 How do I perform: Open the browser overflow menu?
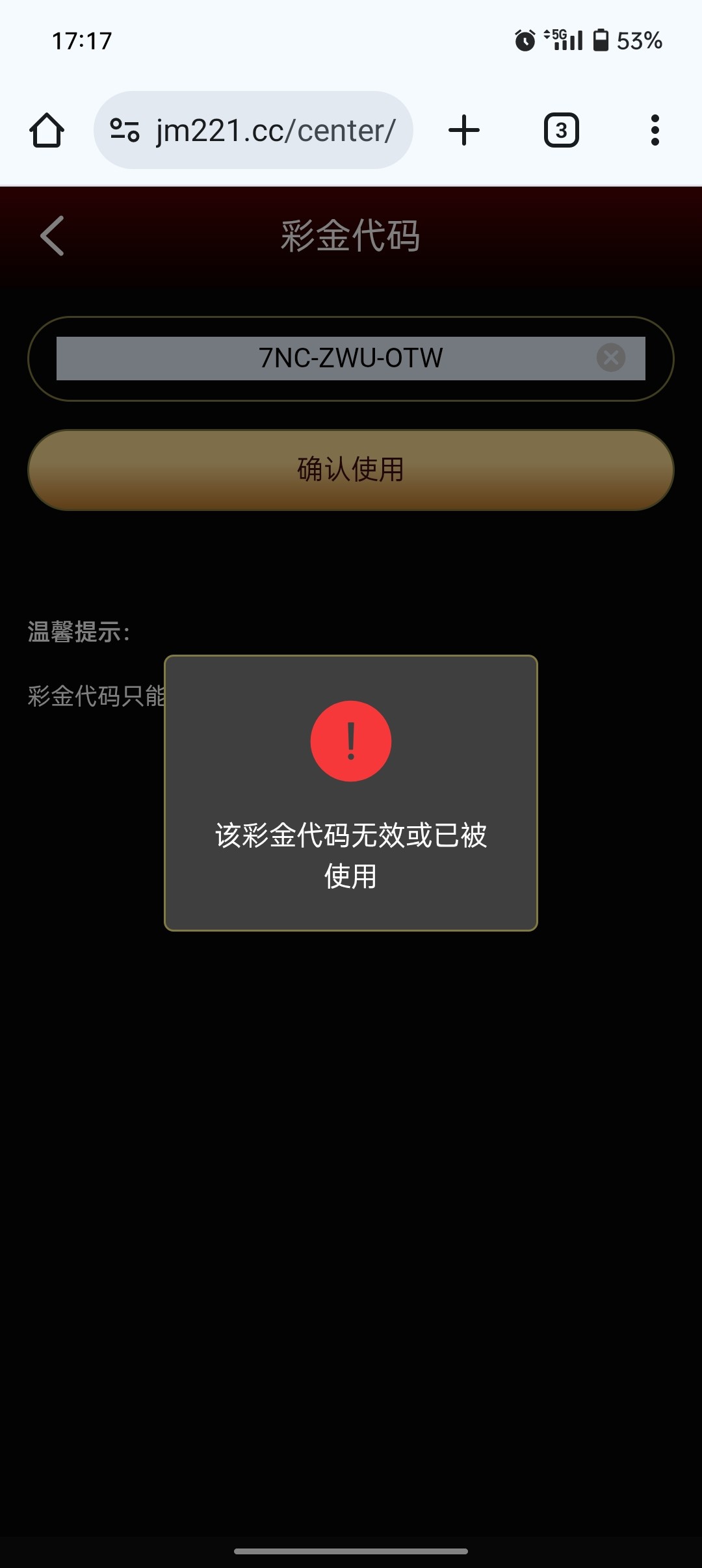(x=655, y=131)
